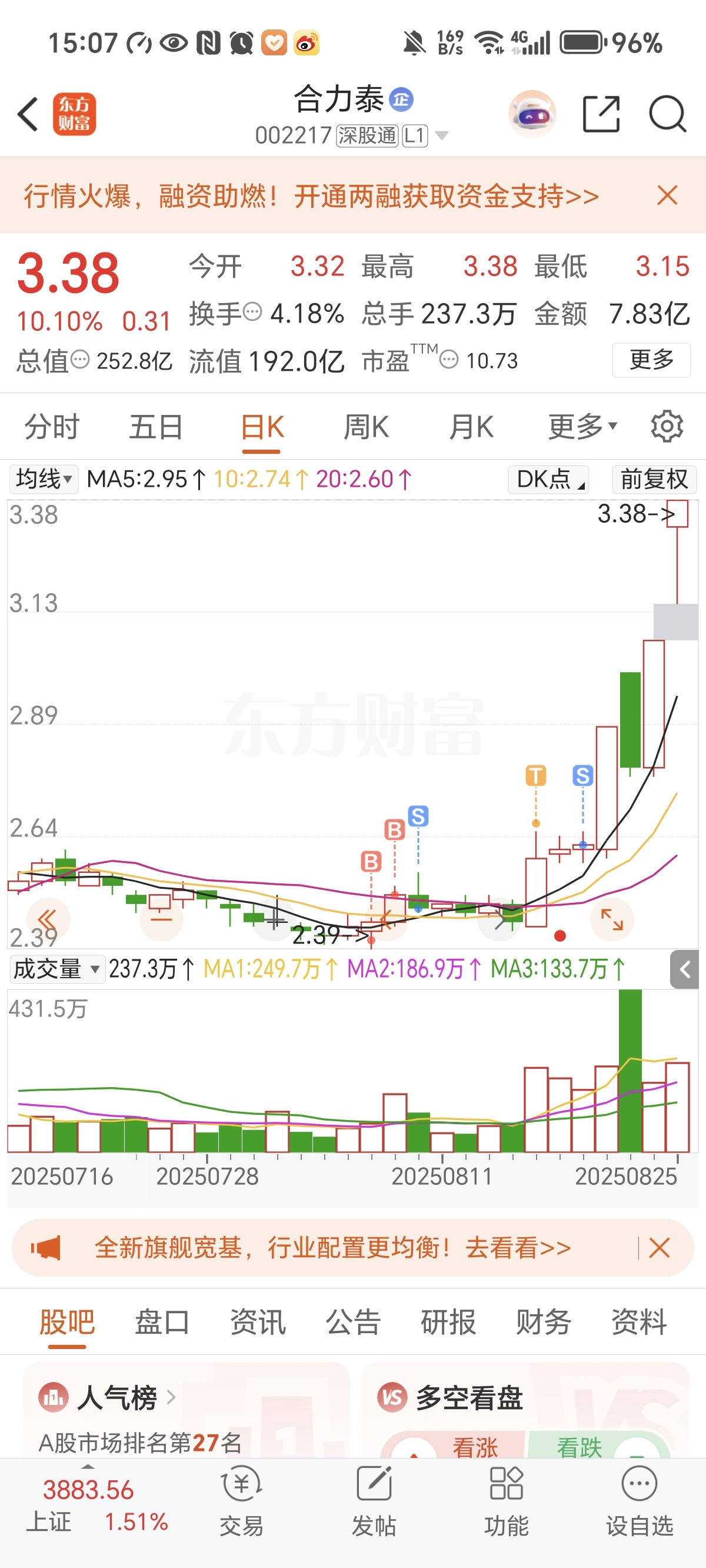This screenshot has width=706, height=1568.
Task: Switch to the 分时 chart tab
Action: coord(52,427)
